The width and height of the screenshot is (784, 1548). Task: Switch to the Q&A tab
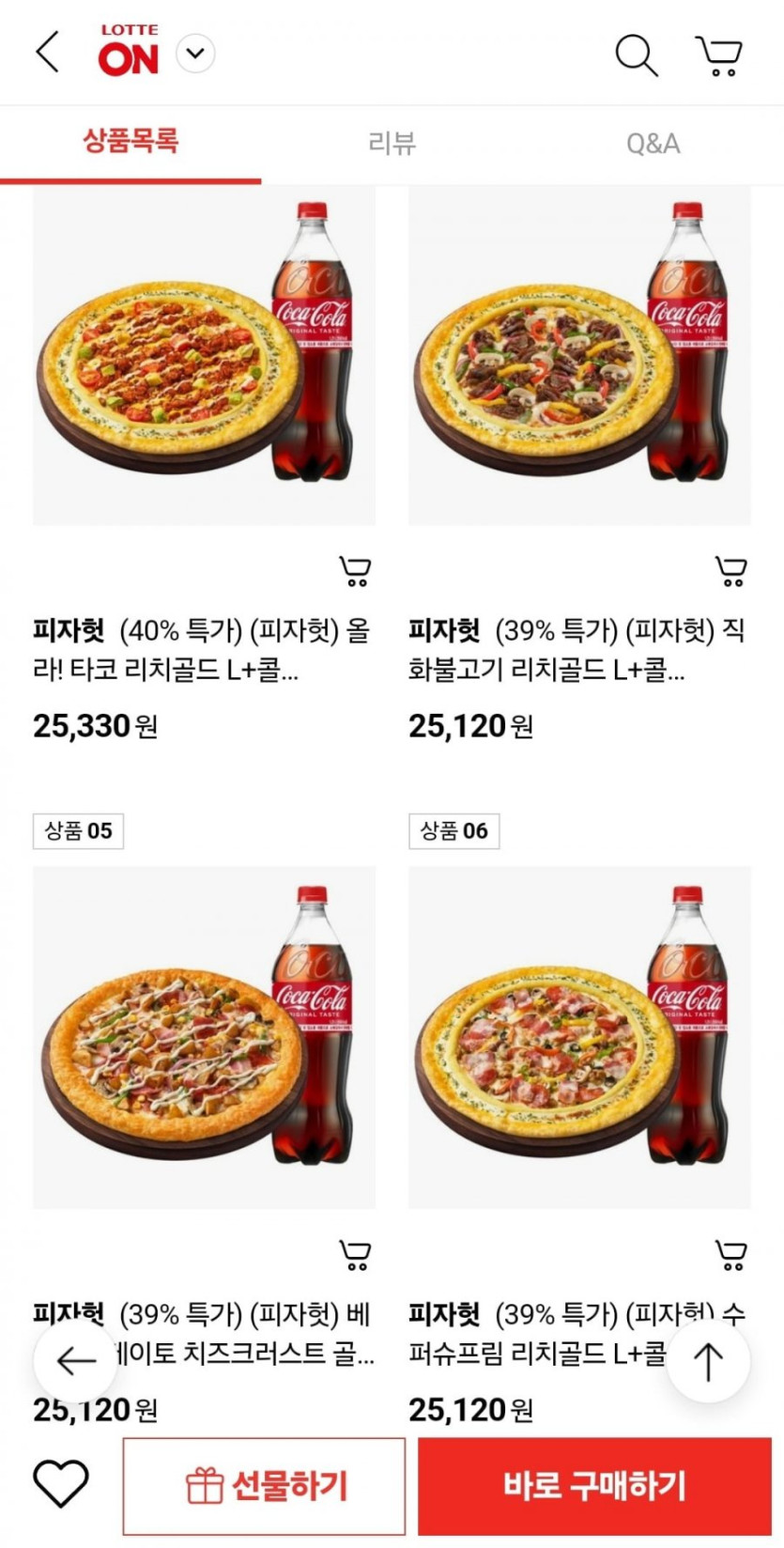(x=653, y=144)
